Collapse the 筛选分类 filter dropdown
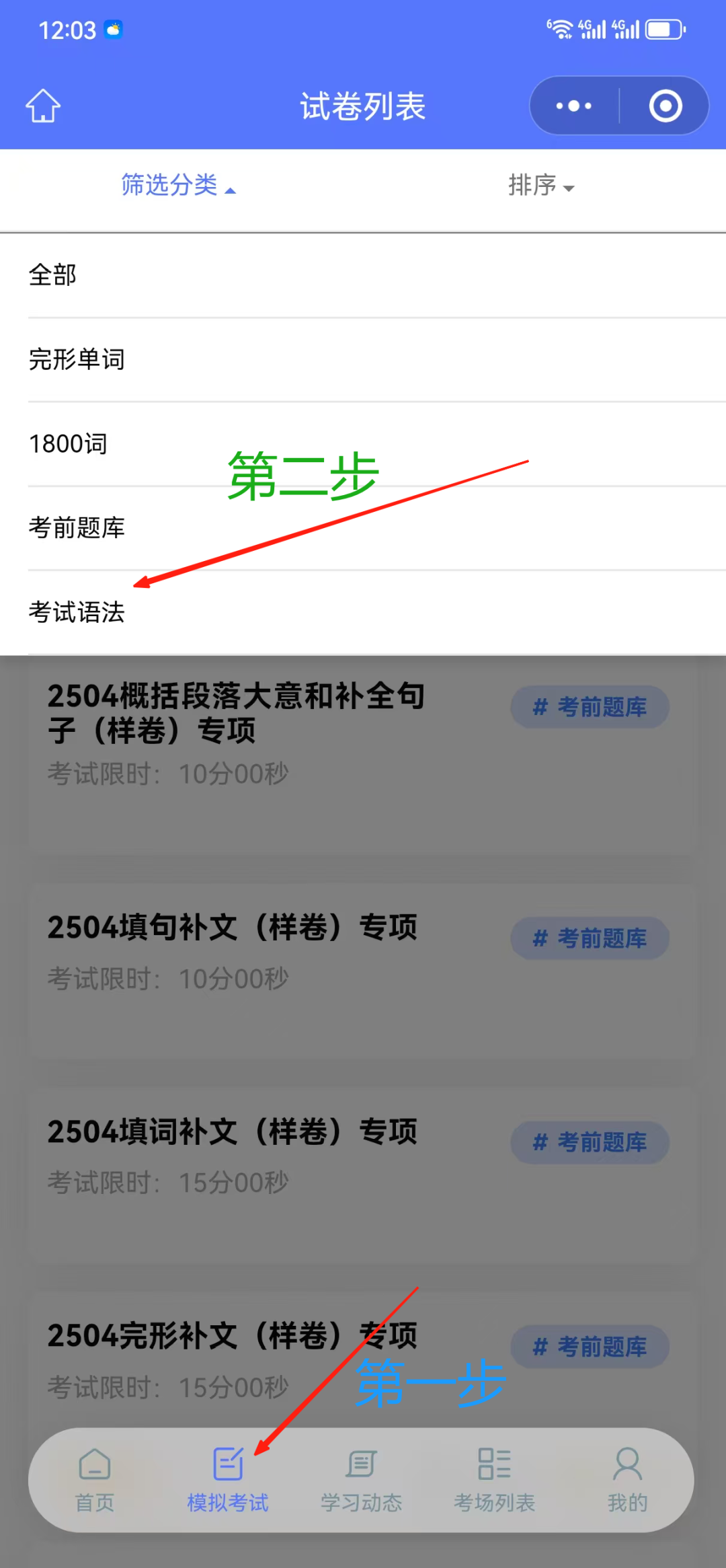The width and height of the screenshot is (726, 1568). [178, 184]
